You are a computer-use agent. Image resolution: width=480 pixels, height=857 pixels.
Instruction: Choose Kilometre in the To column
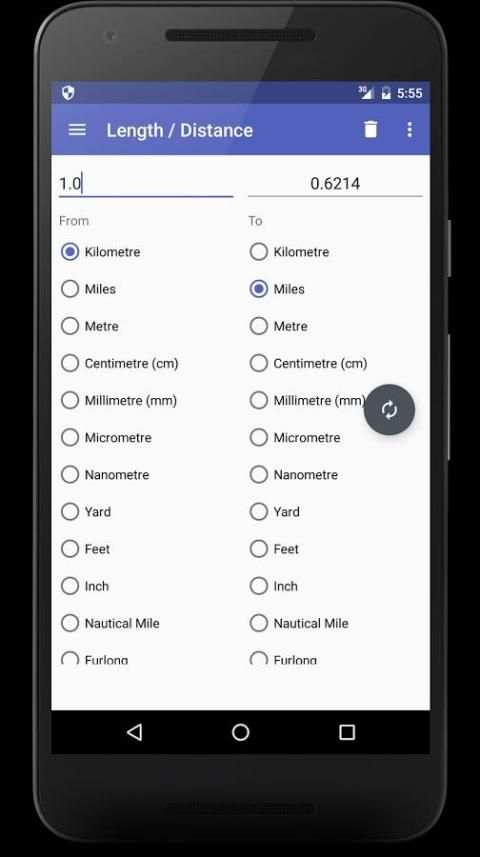tap(290, 252)
